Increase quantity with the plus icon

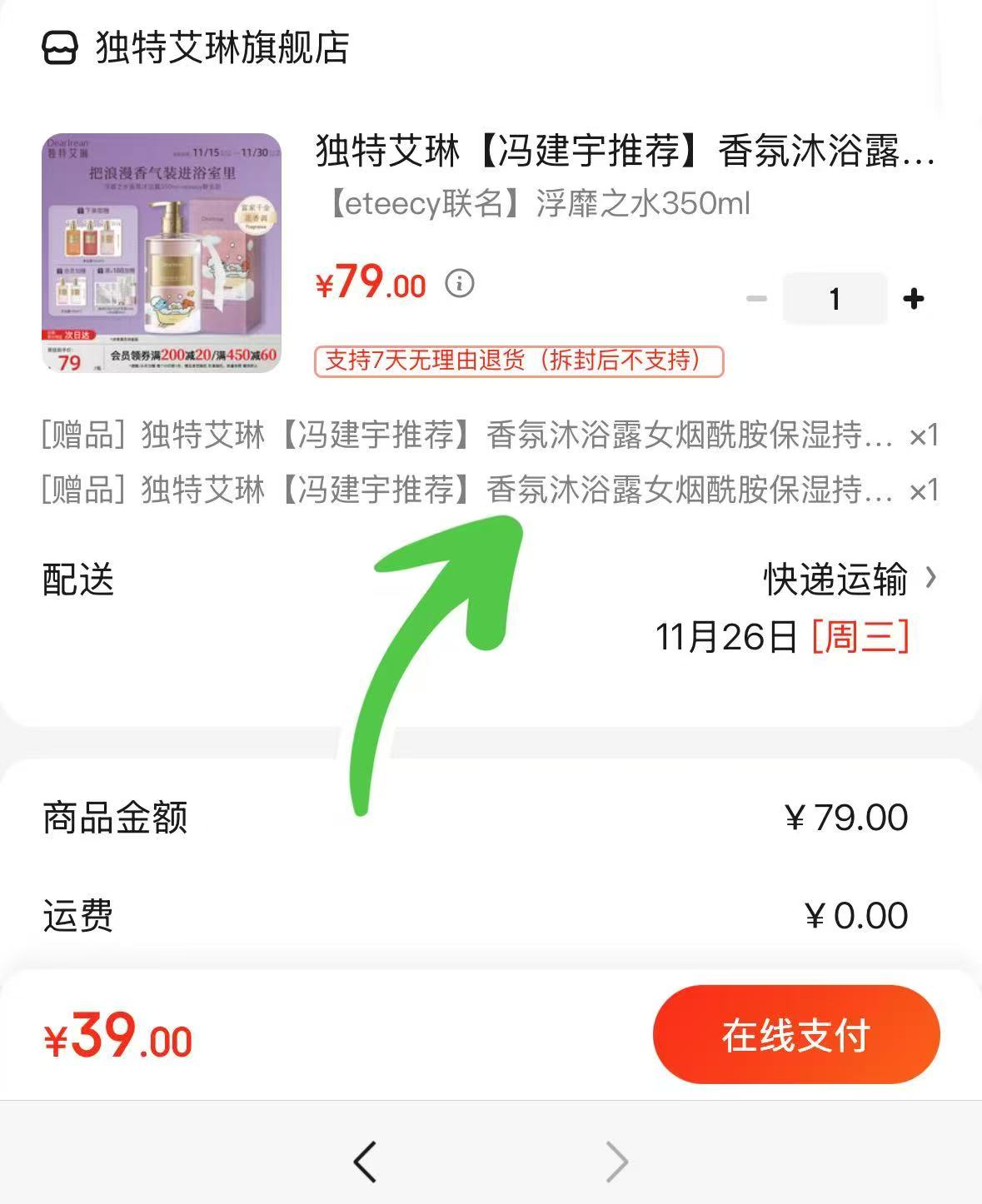(x=915, y=297)
